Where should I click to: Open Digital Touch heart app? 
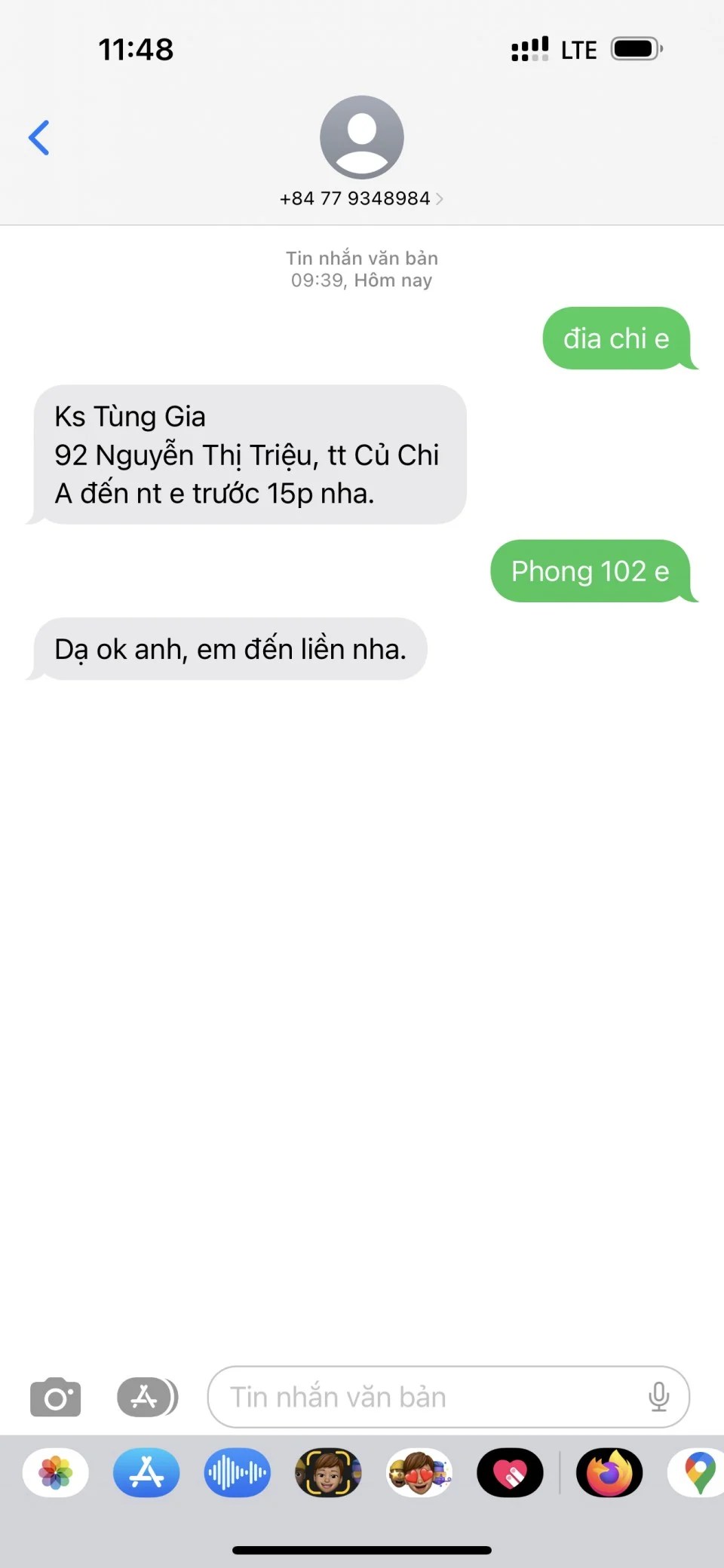[510, 1472]
